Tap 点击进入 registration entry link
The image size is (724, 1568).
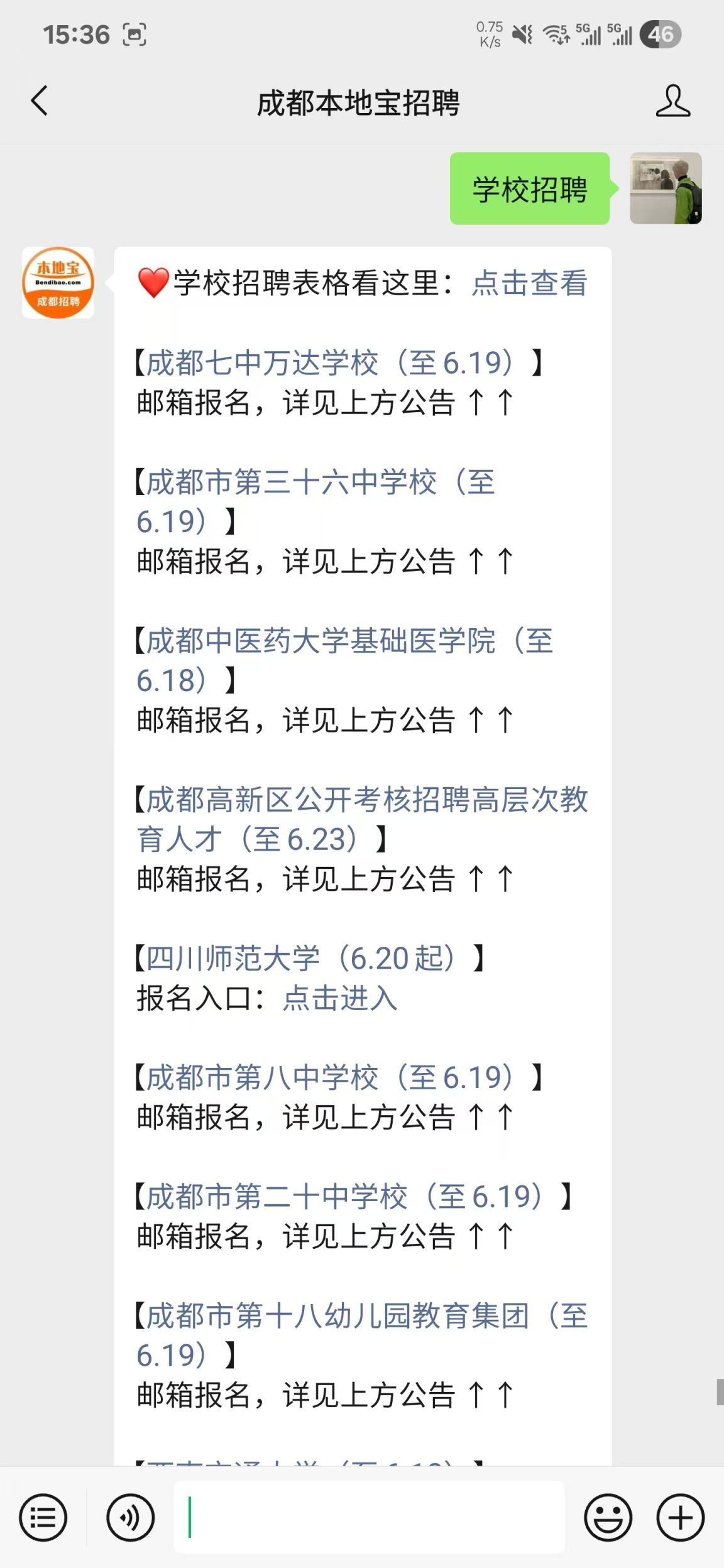tap(340, 998)
